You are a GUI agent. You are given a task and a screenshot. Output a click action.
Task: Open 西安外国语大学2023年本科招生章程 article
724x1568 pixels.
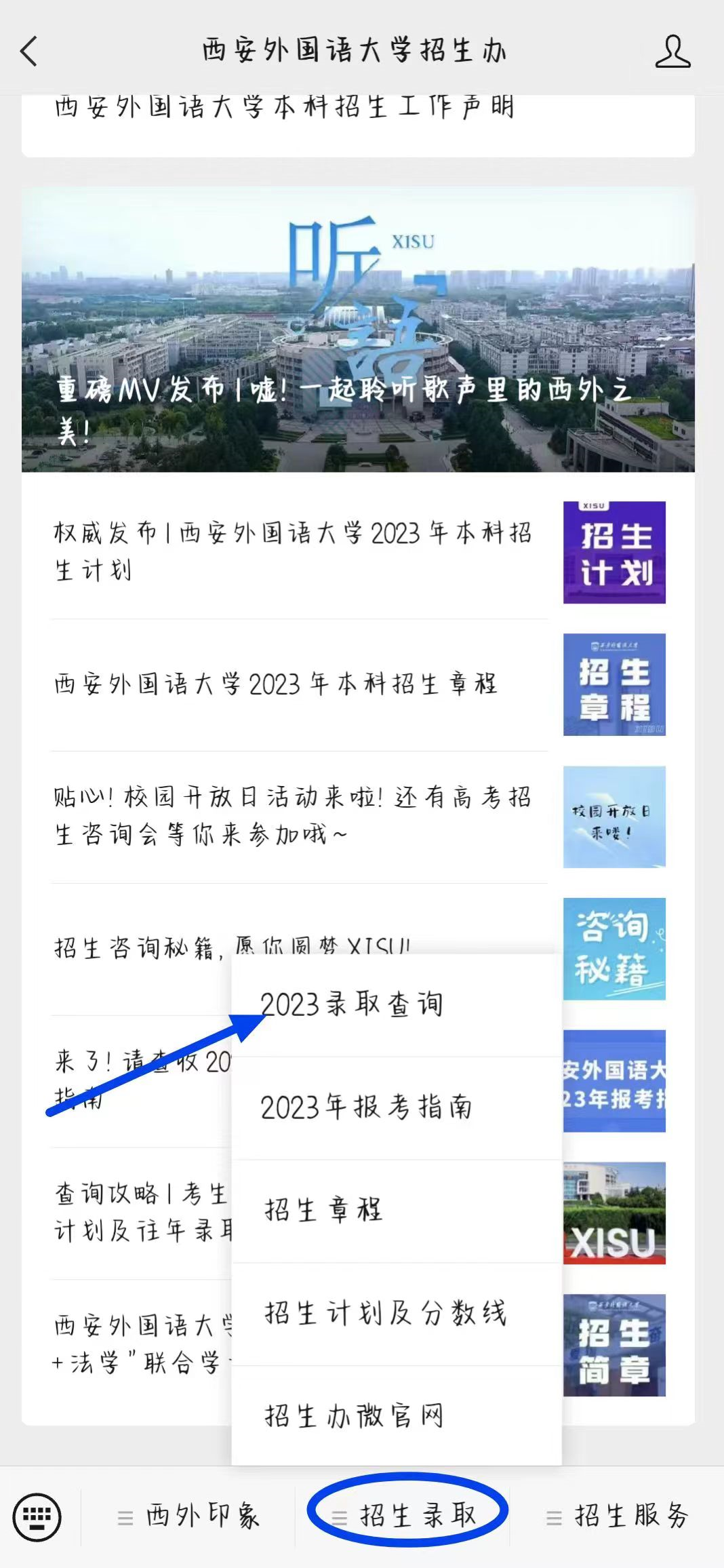[277, 684]
